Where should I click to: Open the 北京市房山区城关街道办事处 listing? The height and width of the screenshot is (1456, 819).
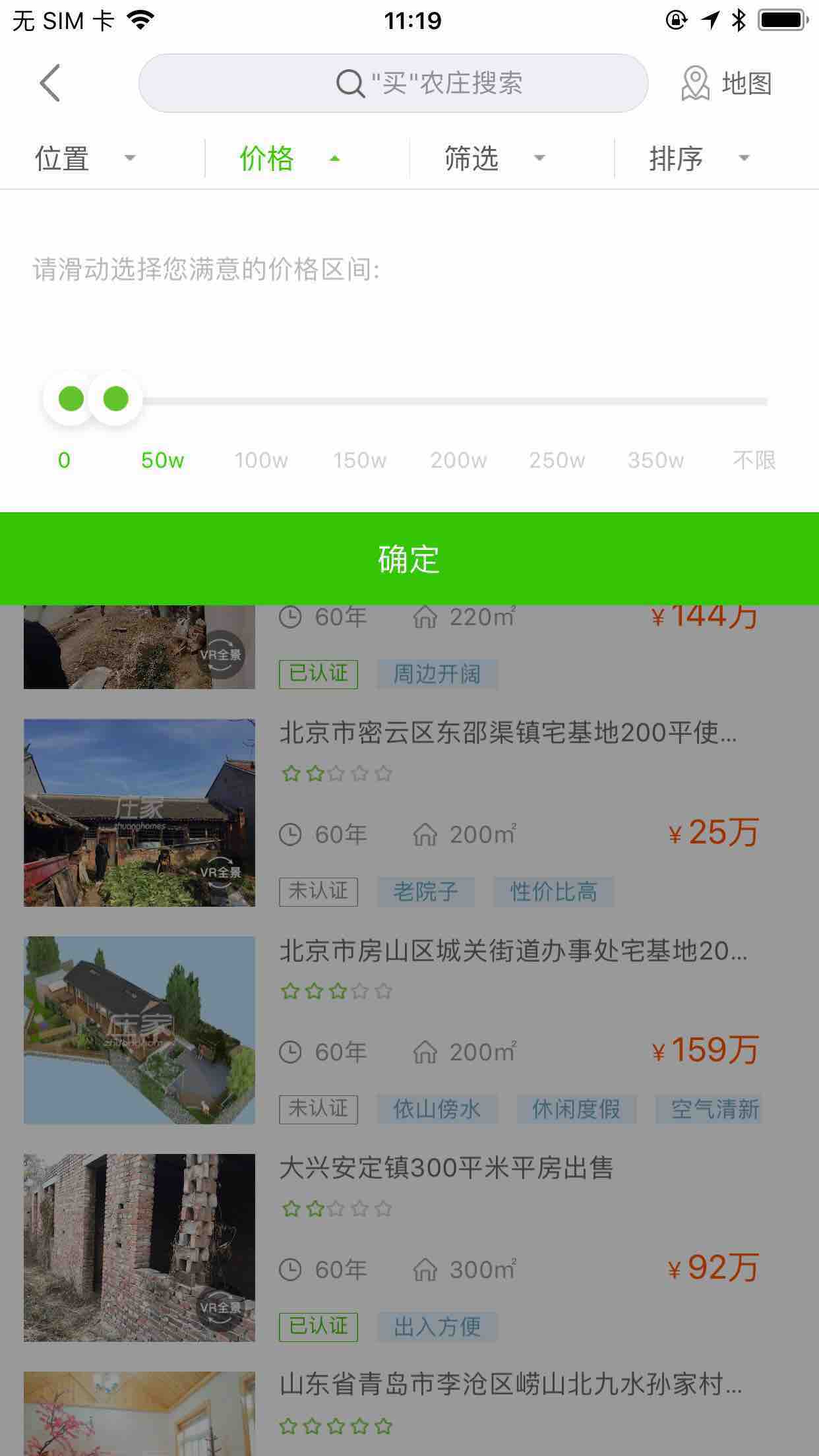pyautogui.click(x=409, y=1030)
